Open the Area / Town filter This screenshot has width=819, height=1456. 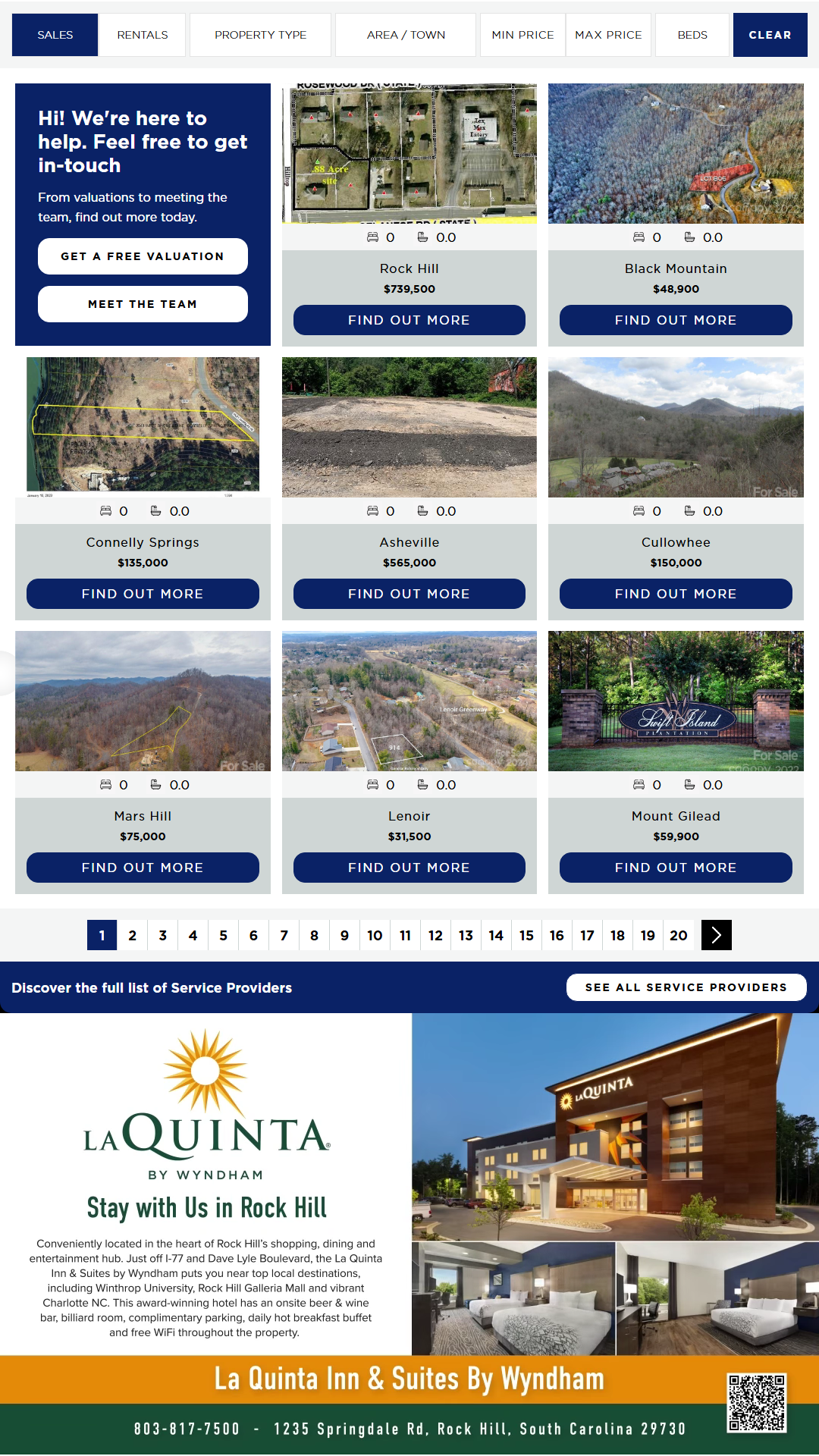pos(406,35)
